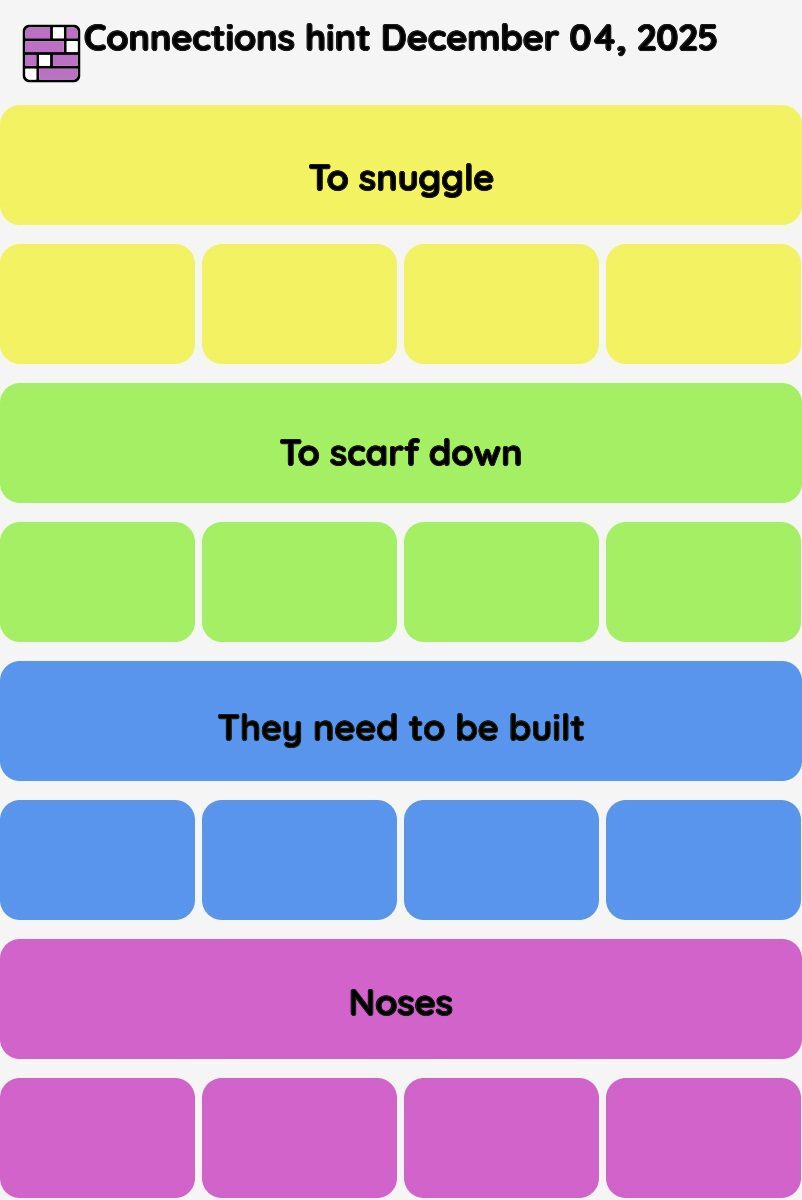
Task: Open the blue "They need to be built" bar
Action: tap(401, 721)
